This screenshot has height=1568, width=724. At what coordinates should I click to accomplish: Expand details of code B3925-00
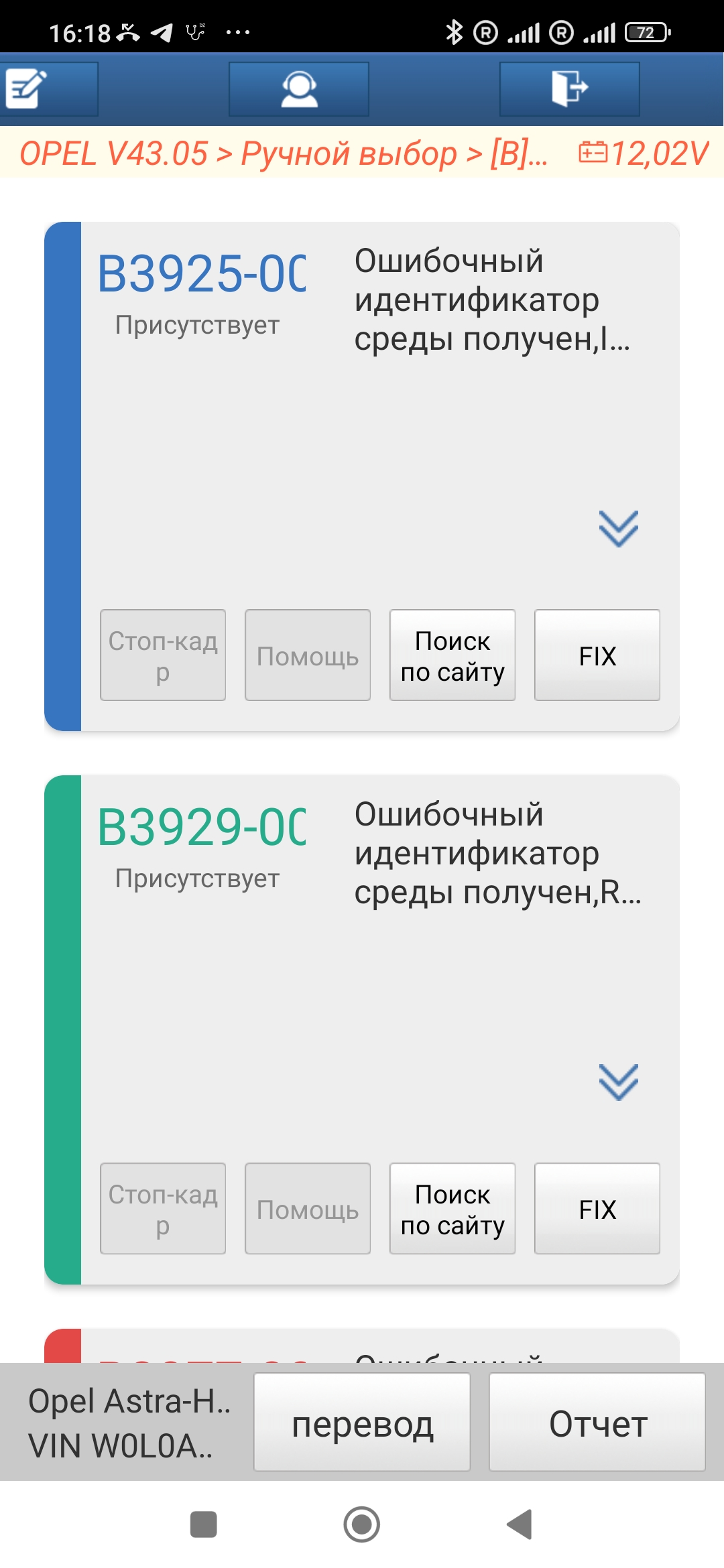(x=618, y=529)
